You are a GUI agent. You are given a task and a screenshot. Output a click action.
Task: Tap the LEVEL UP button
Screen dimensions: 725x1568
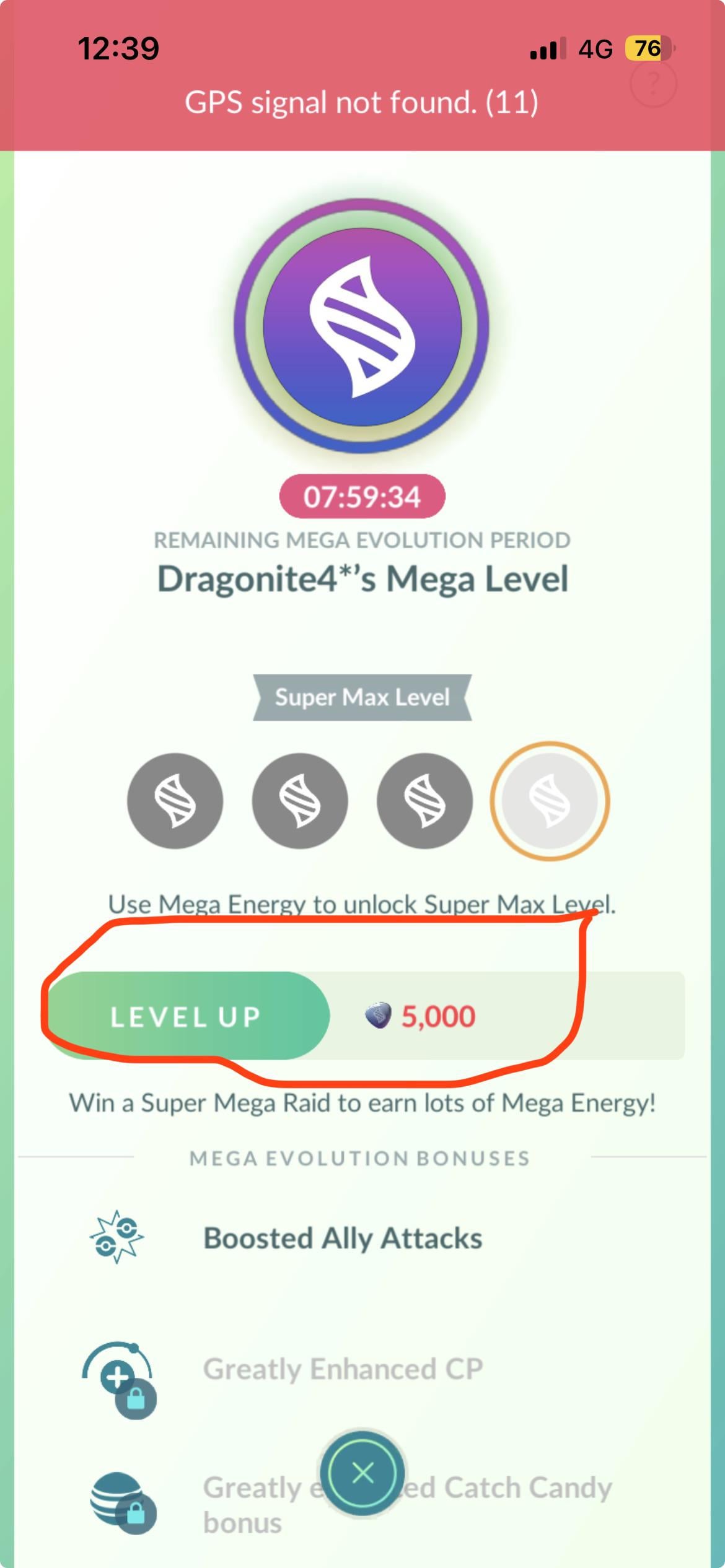186,1017
